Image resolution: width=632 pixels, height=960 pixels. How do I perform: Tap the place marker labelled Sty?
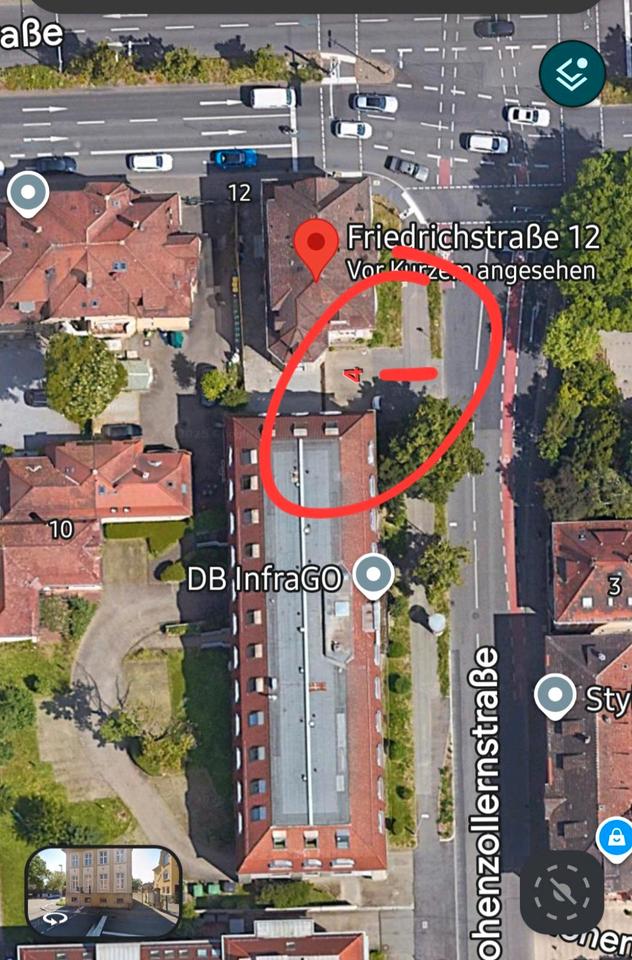555,696
